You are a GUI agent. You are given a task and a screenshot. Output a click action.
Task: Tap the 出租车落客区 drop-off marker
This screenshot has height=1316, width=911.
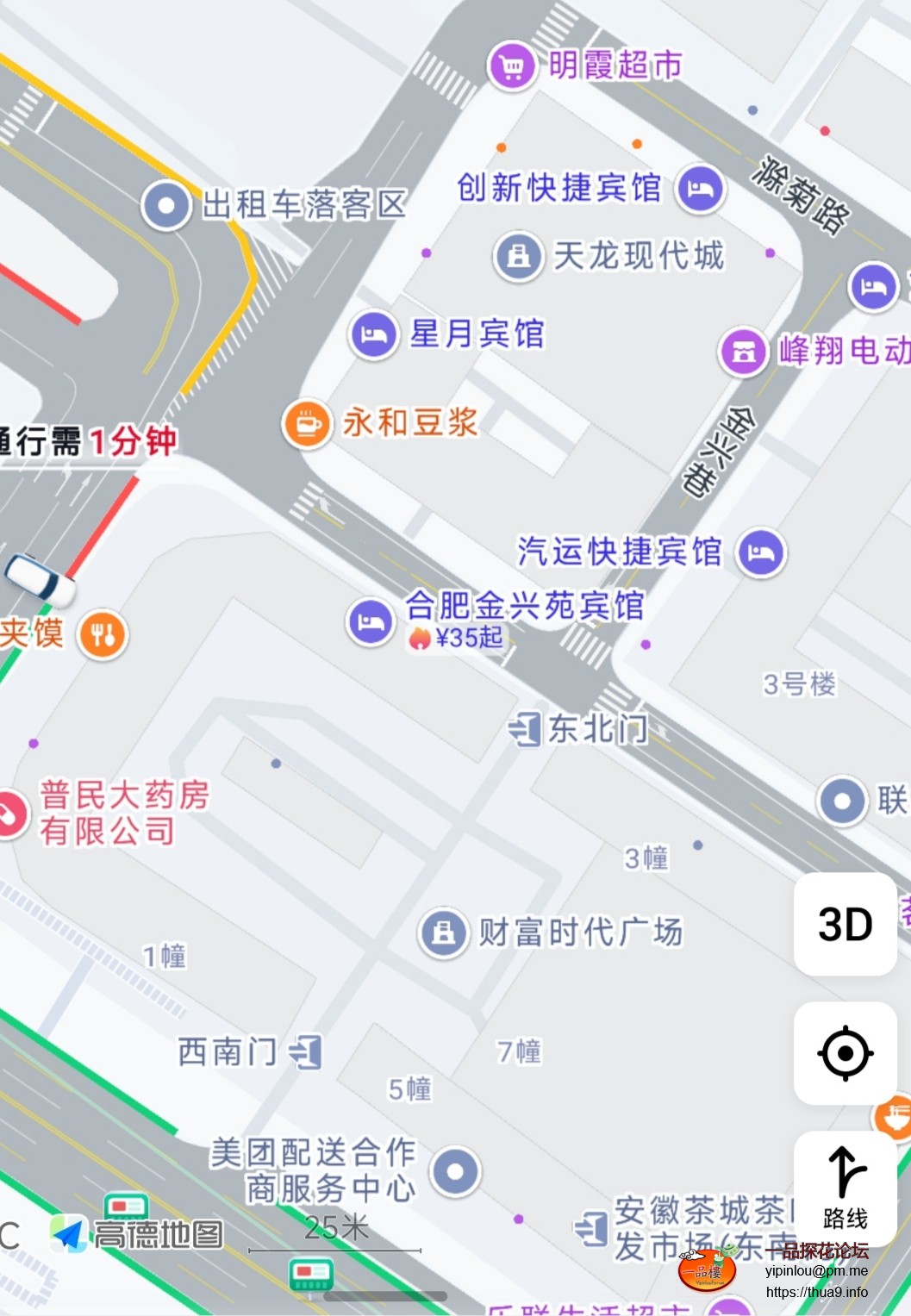click(166, 206)
